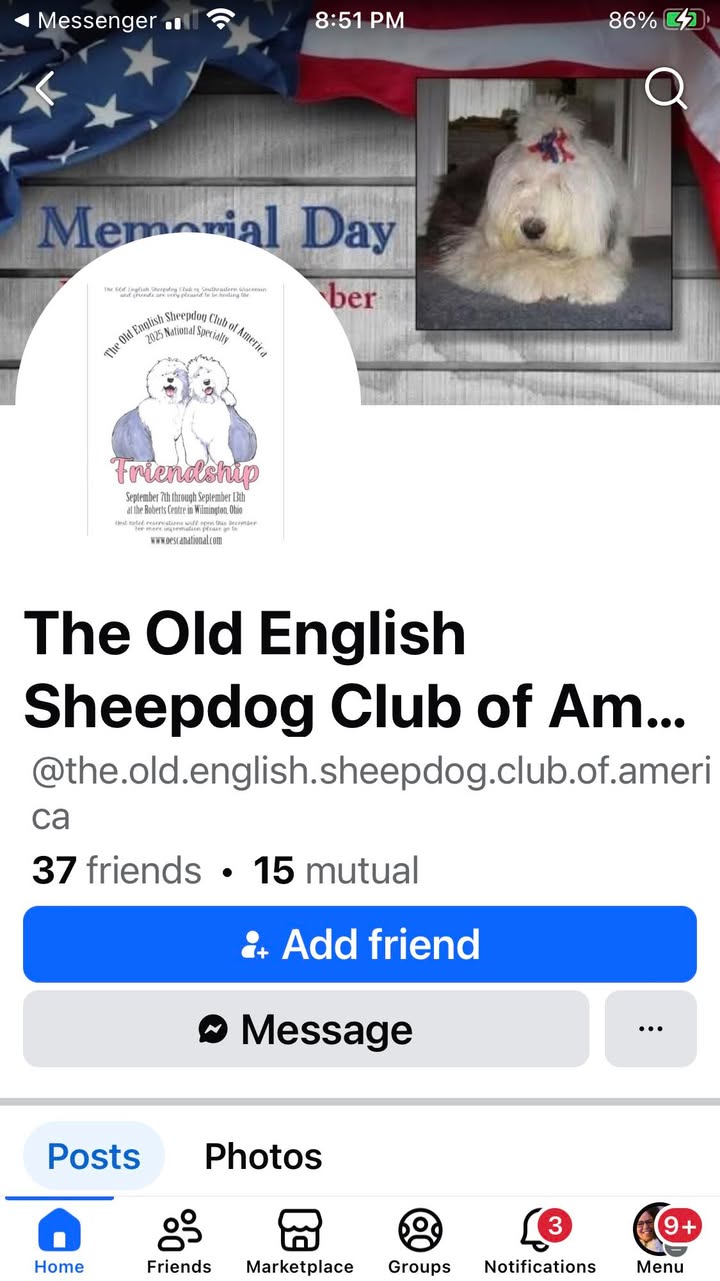The height and width of the screenshot is (1281, 720).
Task: View the club's profile picture
Action: click(187, 410)
